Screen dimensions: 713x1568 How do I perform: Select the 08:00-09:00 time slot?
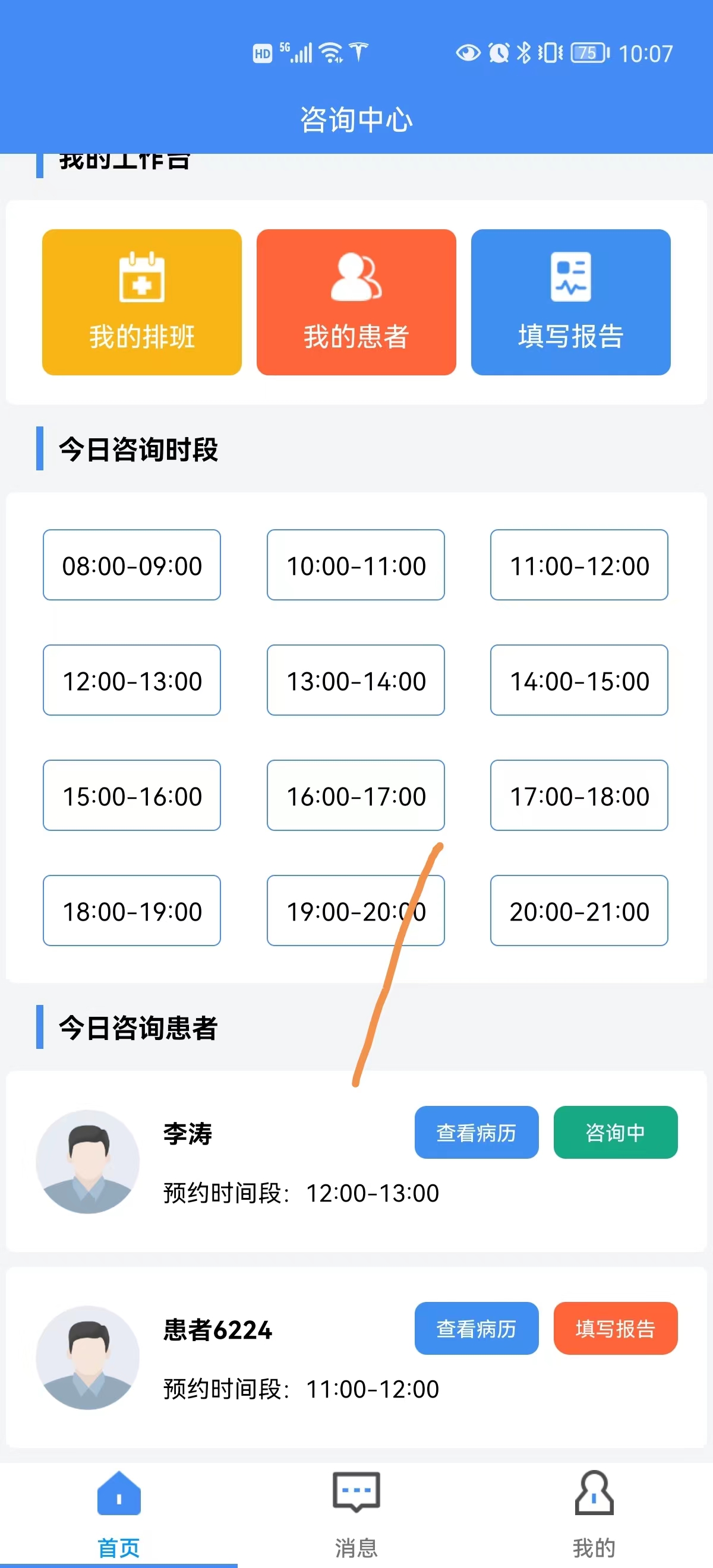(131, 565)
